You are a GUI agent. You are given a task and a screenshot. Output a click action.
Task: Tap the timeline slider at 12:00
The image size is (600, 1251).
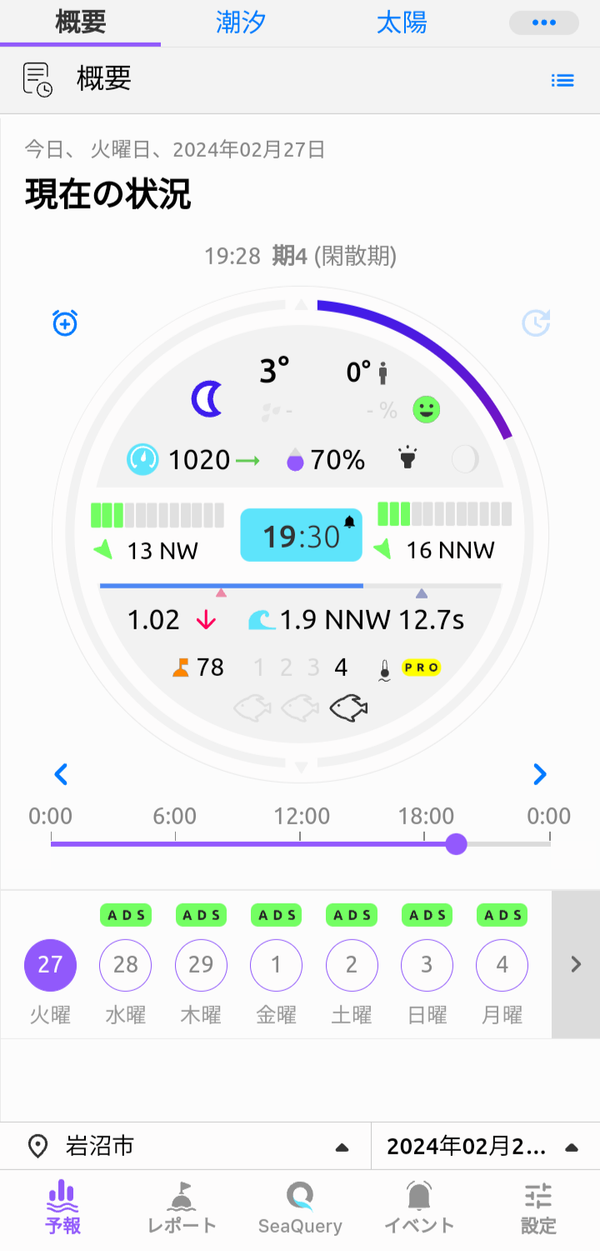click(x=301, y=843)
